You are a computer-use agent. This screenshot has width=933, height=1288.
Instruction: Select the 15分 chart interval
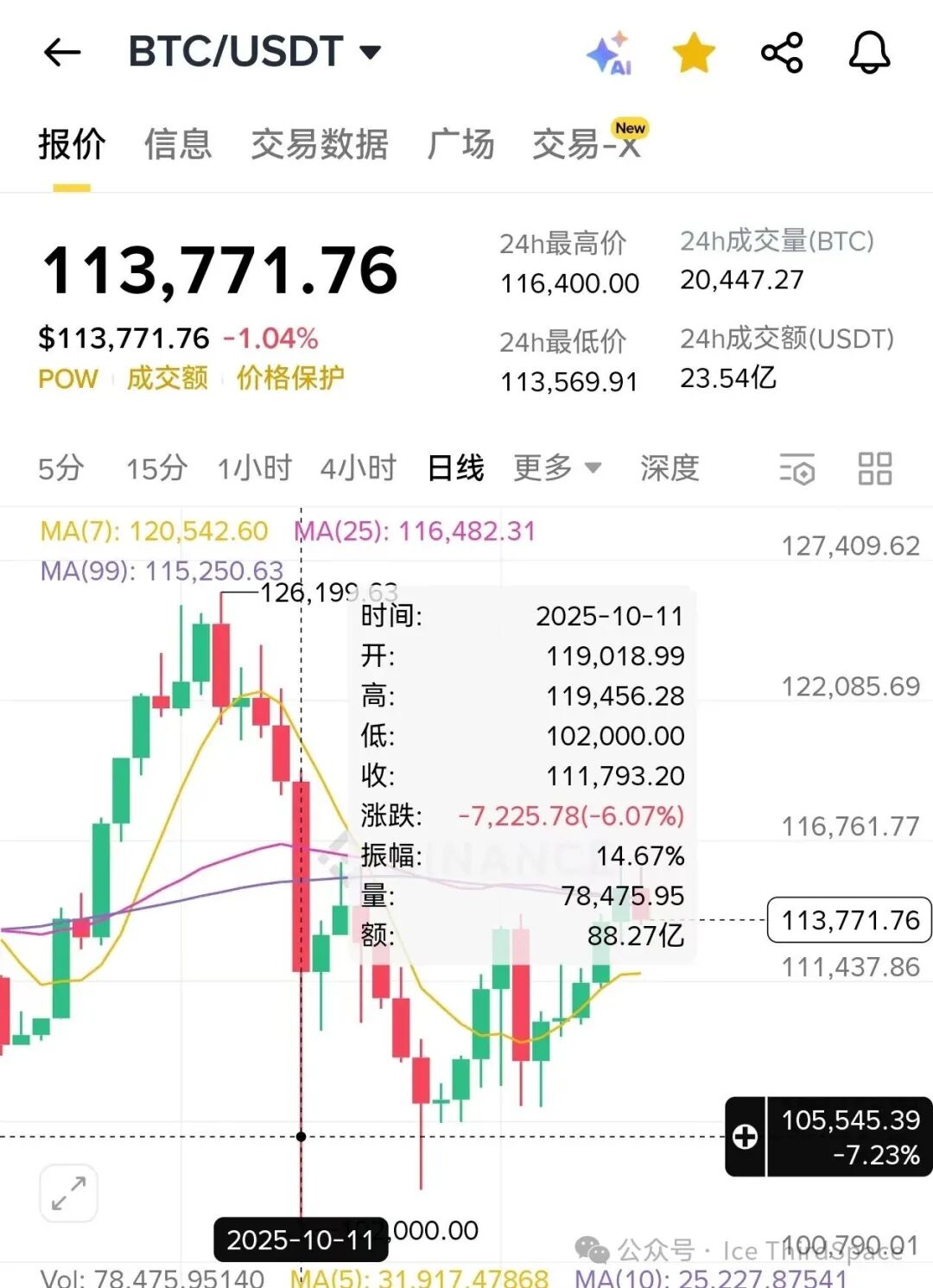coord(156,468)
